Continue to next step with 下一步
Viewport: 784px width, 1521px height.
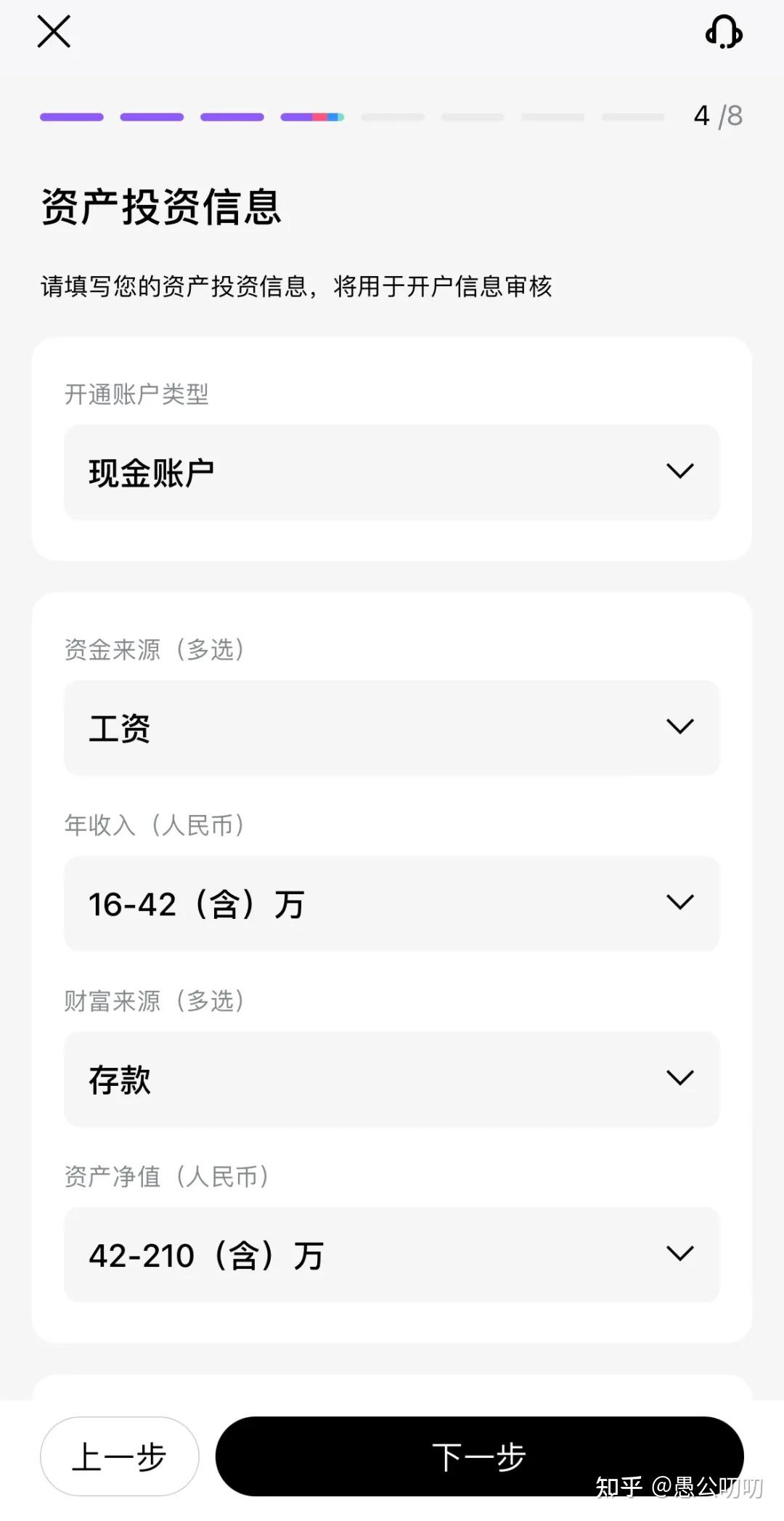[x=479, y=1456]
